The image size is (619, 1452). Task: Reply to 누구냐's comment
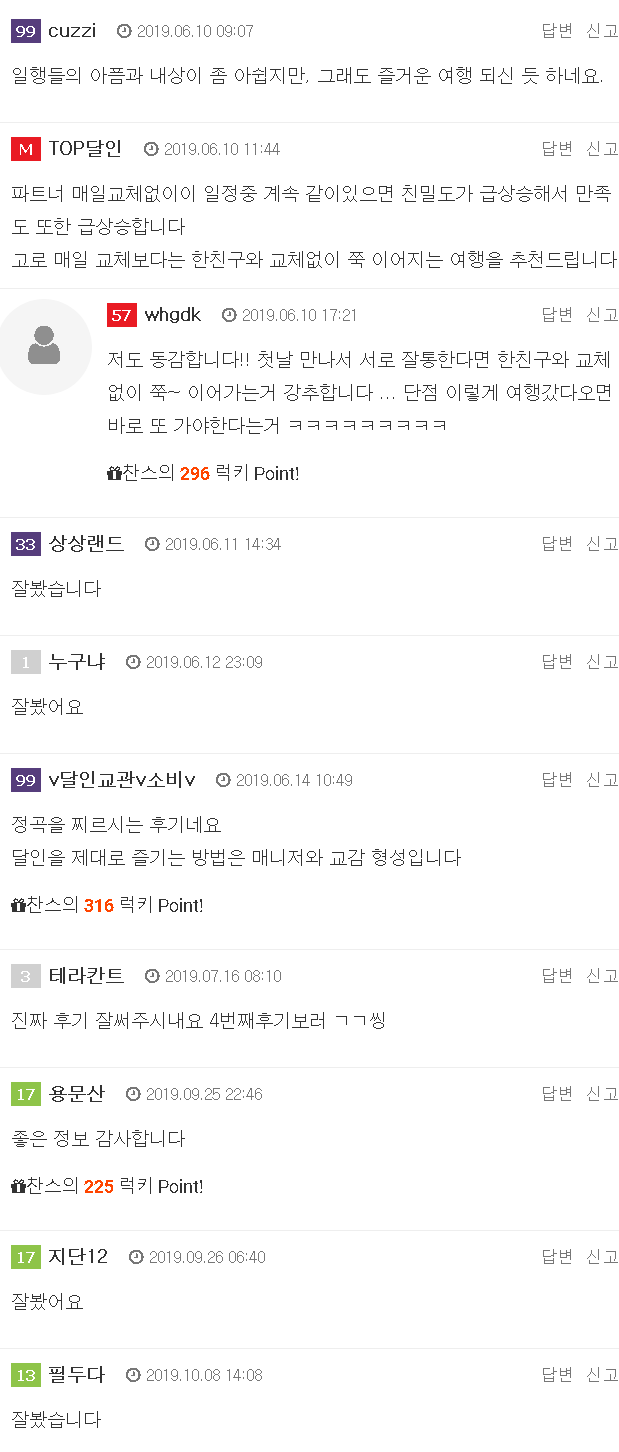(x=557, y=662)
